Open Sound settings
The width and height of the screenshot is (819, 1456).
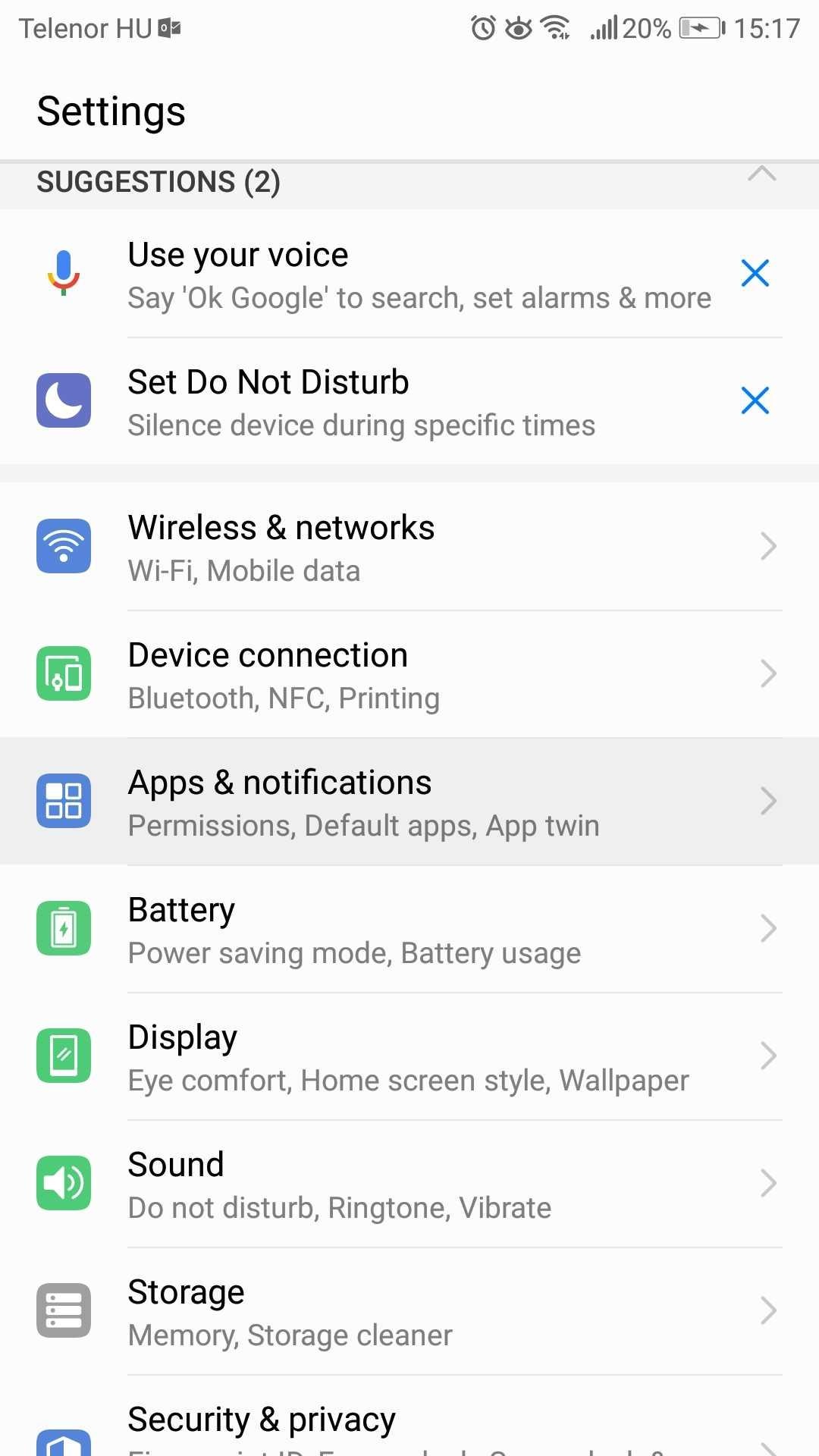[x=409, y=1185]
